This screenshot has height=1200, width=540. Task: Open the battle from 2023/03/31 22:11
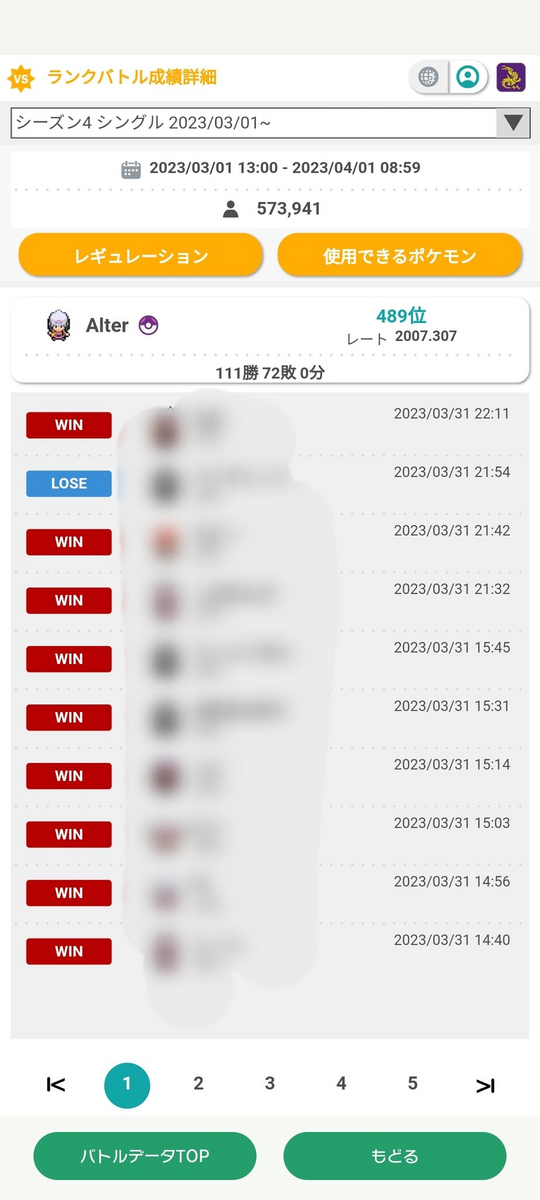tap(270, 425)
